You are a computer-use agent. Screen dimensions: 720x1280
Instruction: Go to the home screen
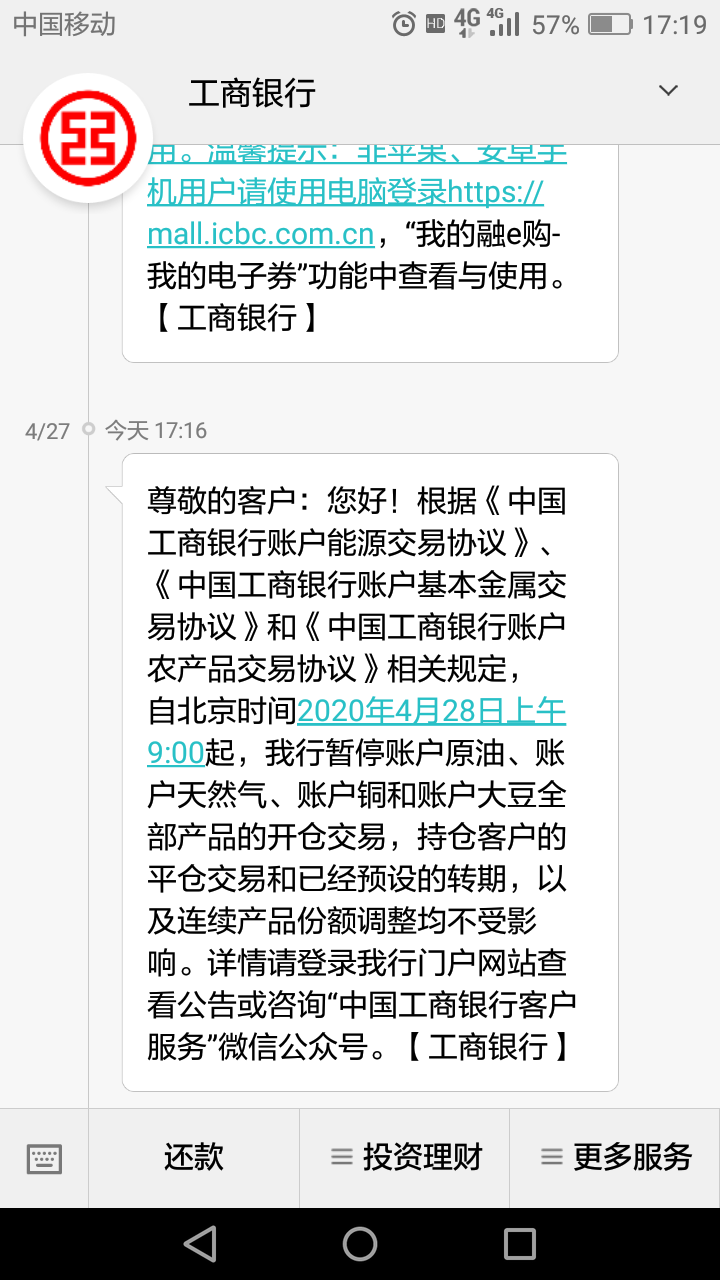click(360, 1244)
